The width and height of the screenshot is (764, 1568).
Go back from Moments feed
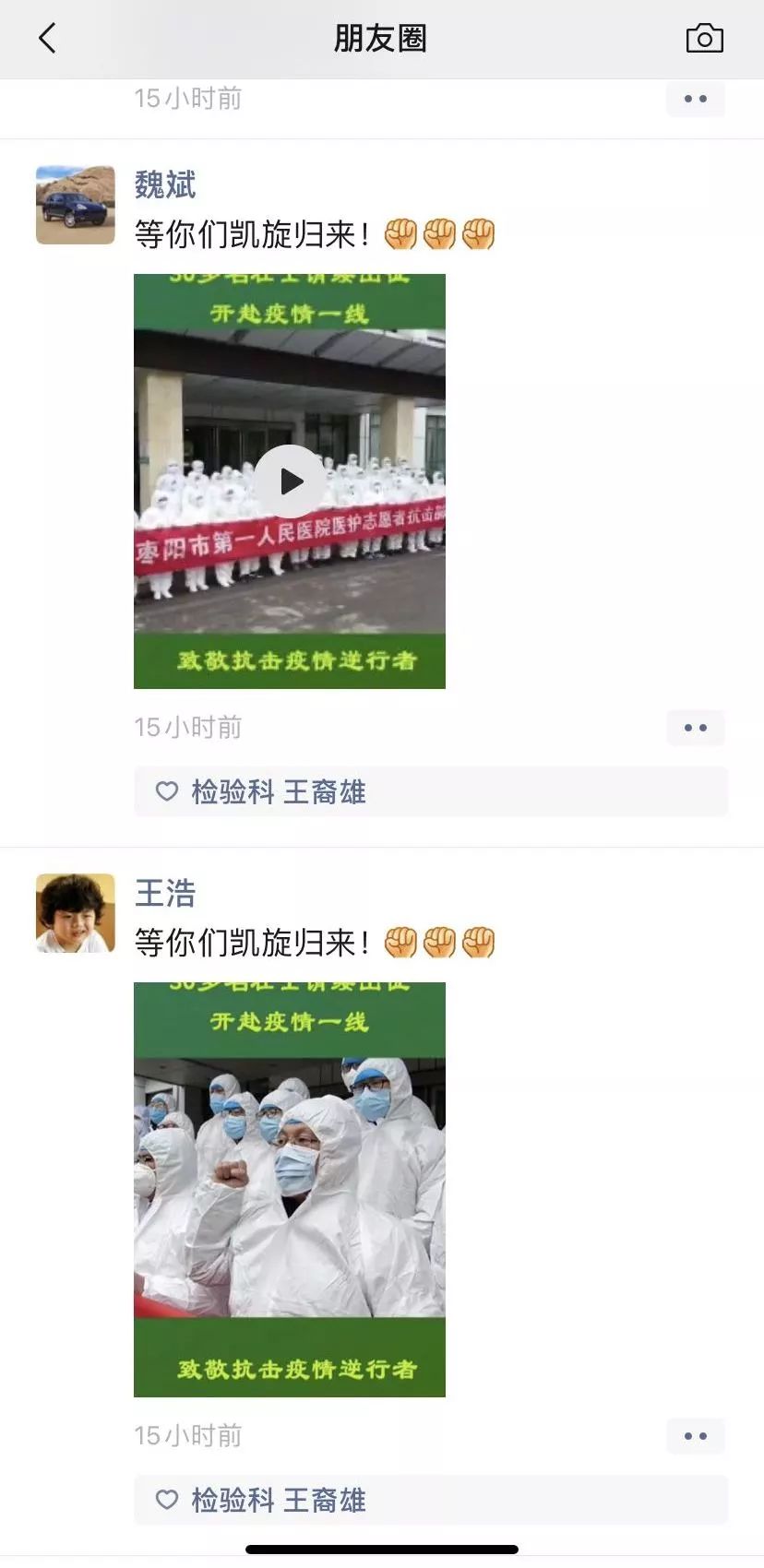pos(48,39)
